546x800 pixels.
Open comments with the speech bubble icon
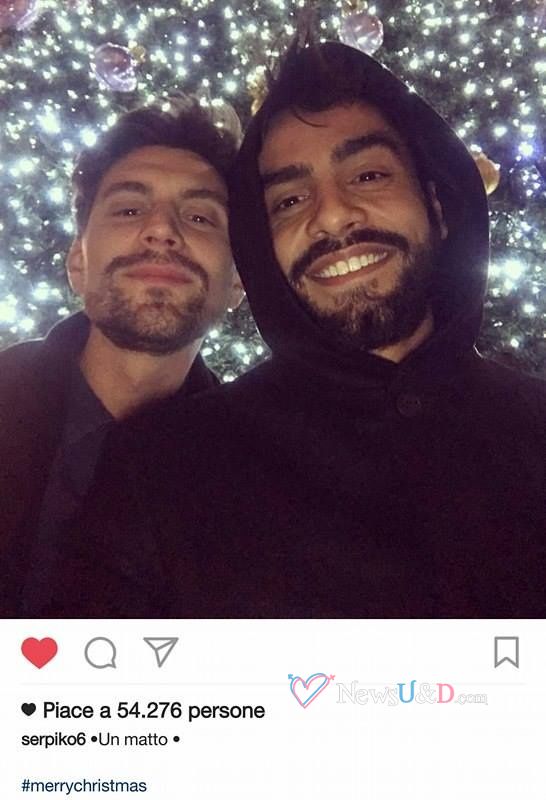tap(101, 653)
